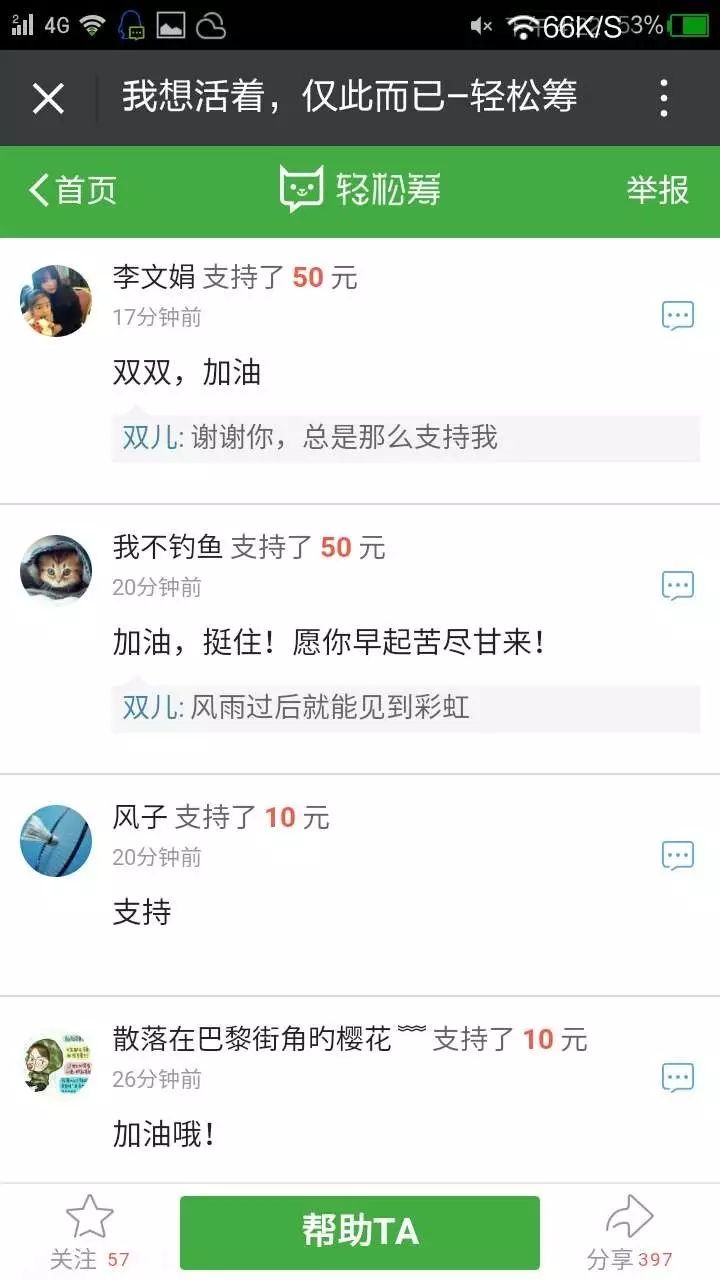Reply to 我不钓鱼's comment via bubble icon
The image size is (720, 1280).
pyautogui.click(x=678, y=586)
